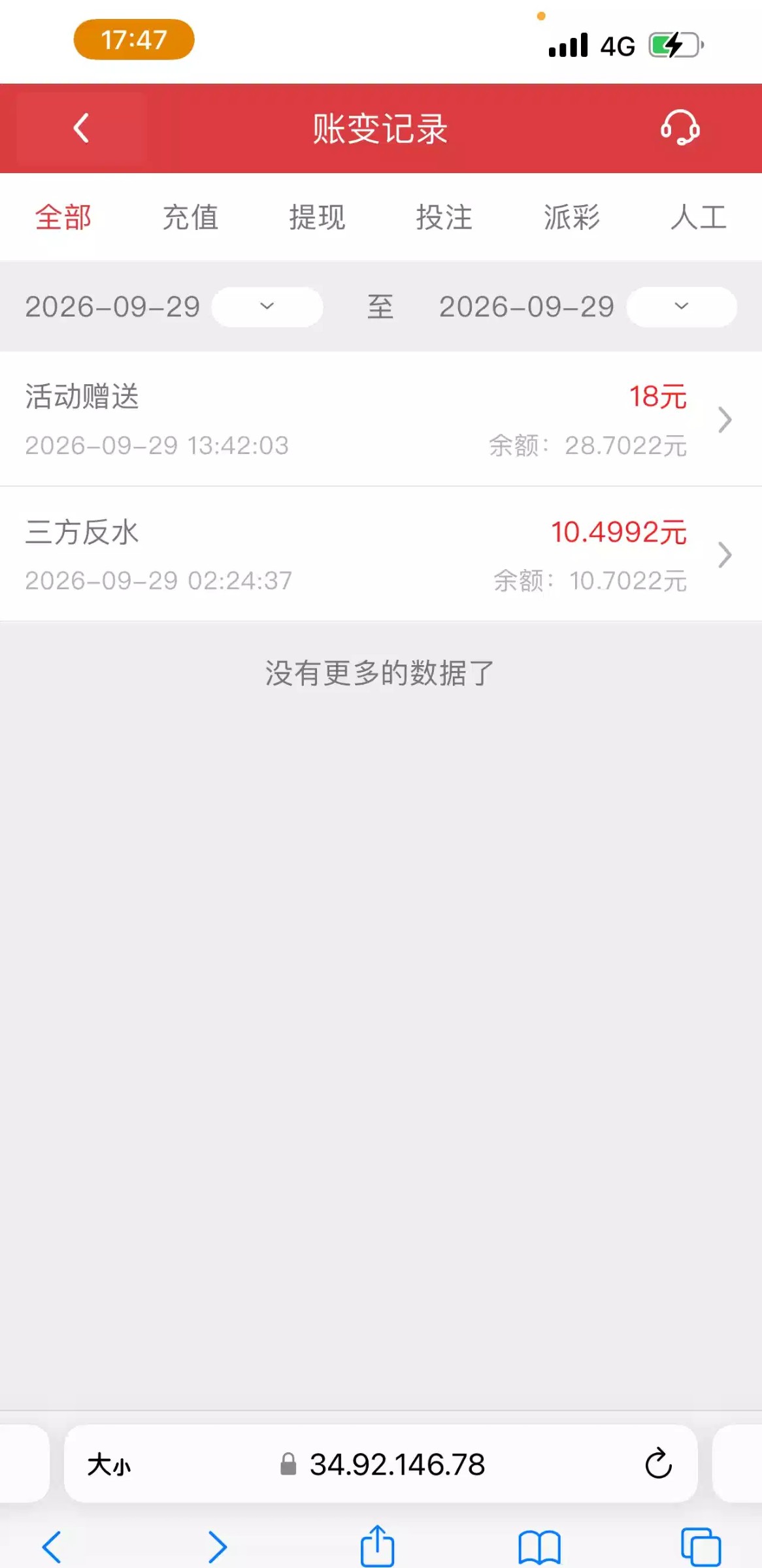Image resolution: width=762 pixels, height=1568 pixels.
Task: Go back in browser history
Action: pos(52,1547)
